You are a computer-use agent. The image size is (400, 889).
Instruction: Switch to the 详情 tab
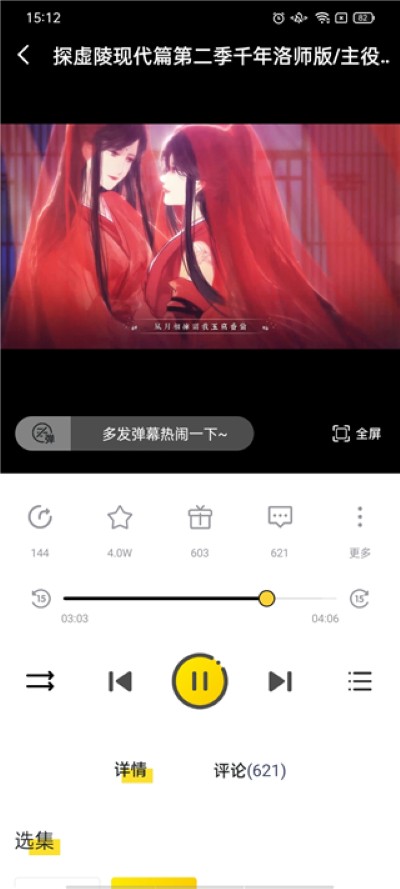[131, 771]
